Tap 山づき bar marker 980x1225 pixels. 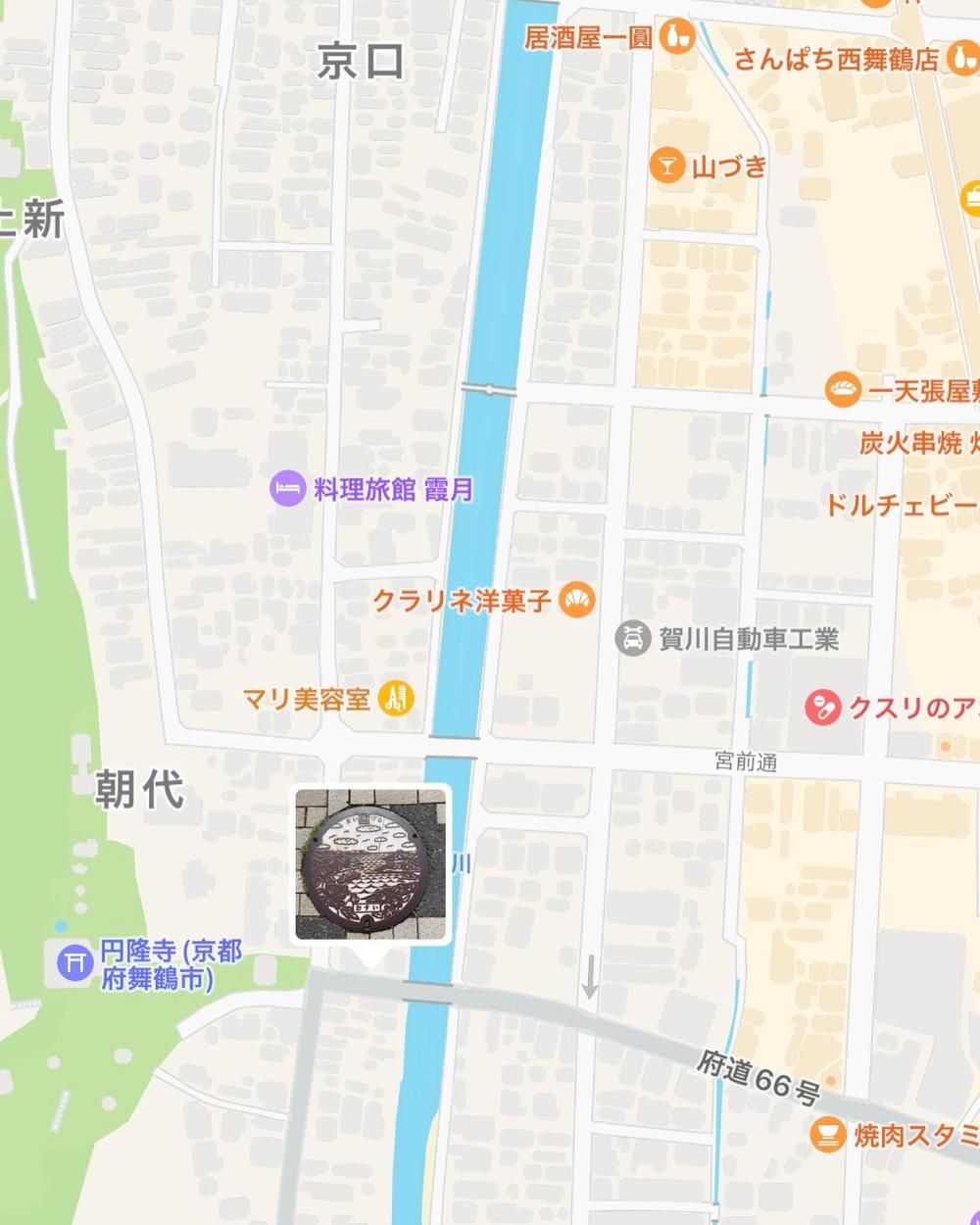[x=666, y=166]
